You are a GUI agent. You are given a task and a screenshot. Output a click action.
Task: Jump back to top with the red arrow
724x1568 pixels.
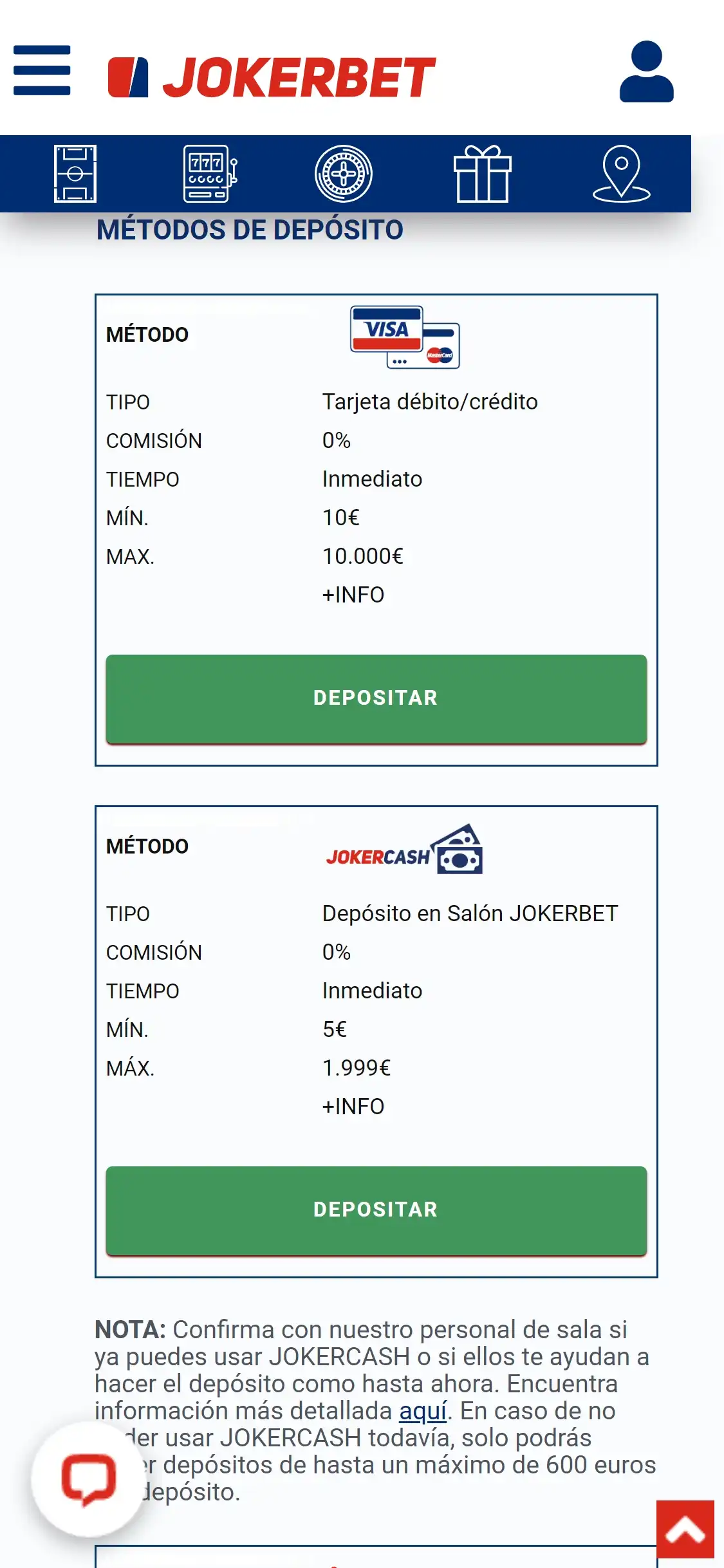pyautogui.click(x=685, y=1531)
